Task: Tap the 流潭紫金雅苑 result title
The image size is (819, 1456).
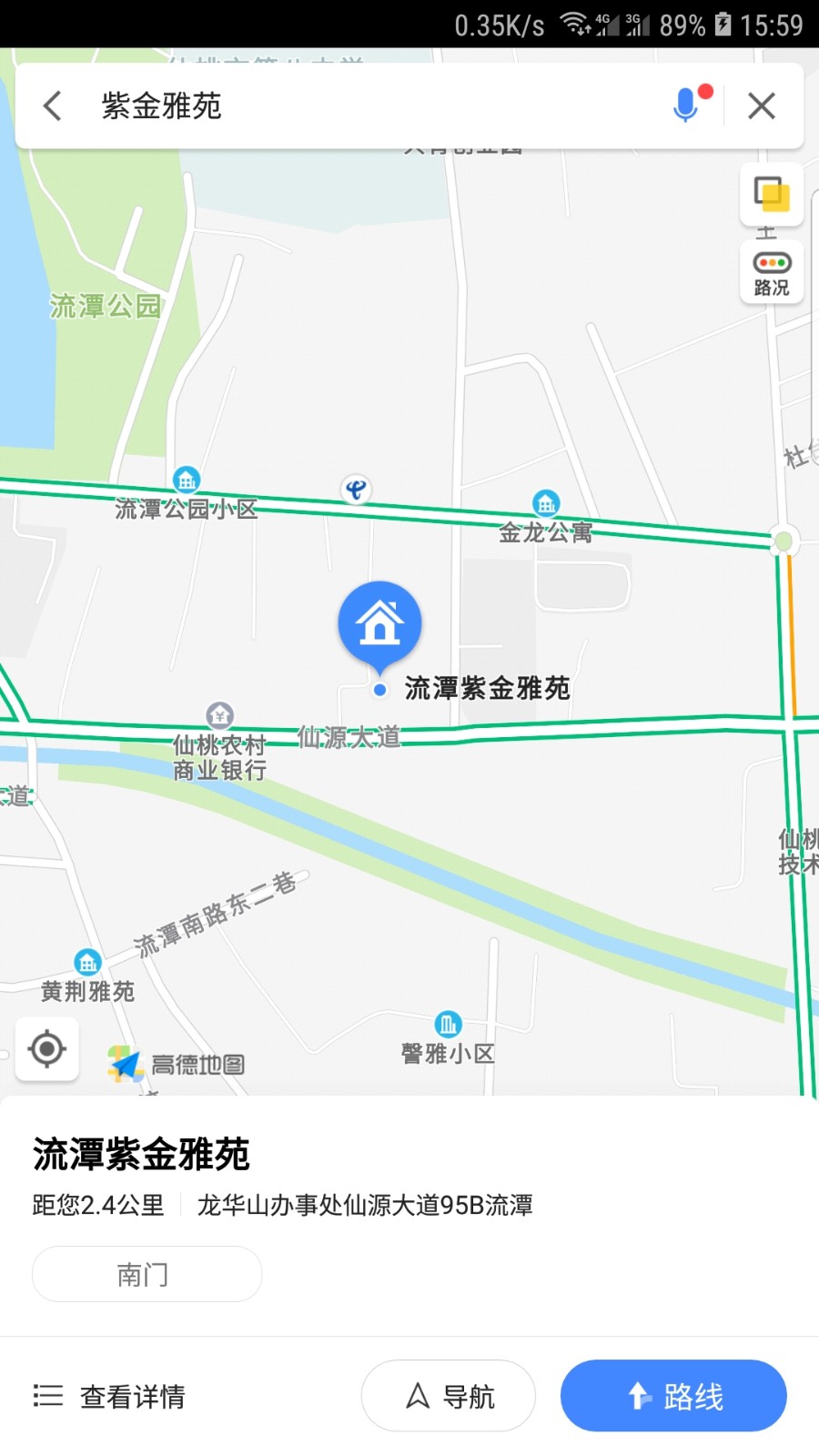Action: coord(141,1155)
